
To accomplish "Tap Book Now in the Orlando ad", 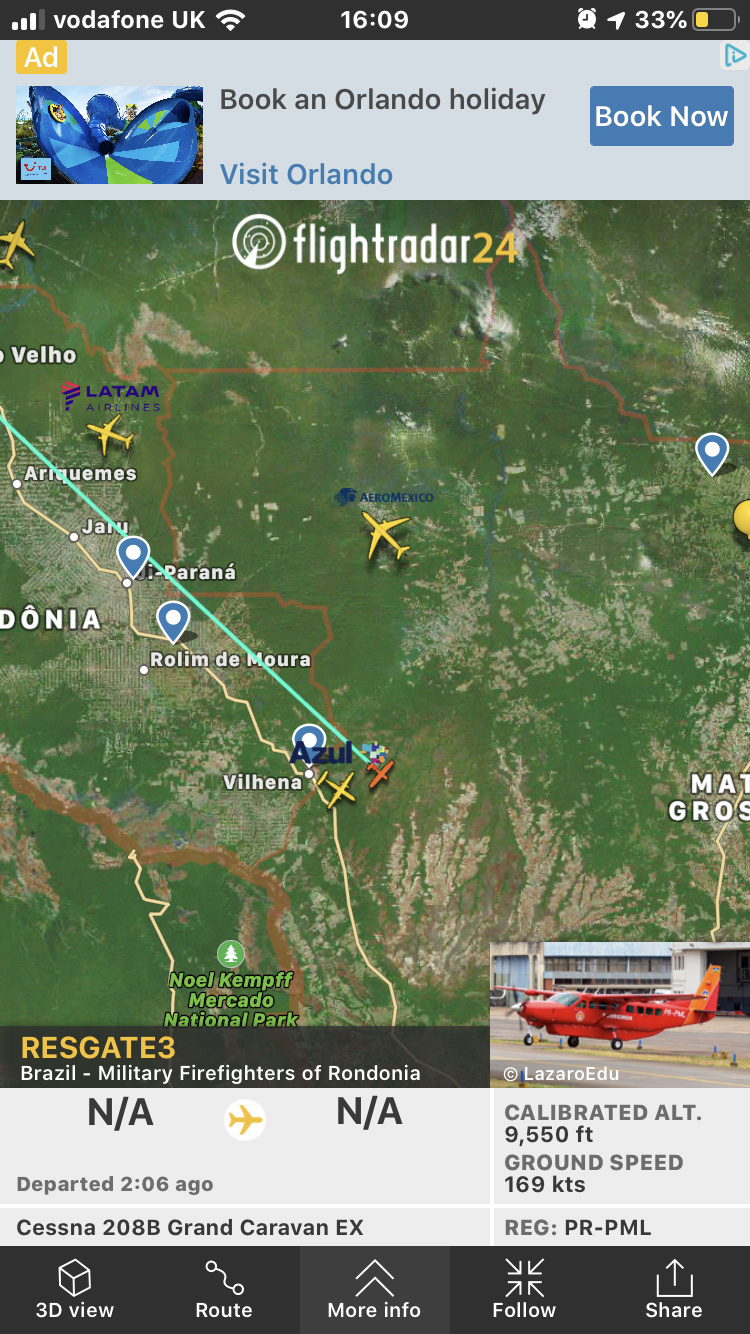I will (x=661, y=116).
